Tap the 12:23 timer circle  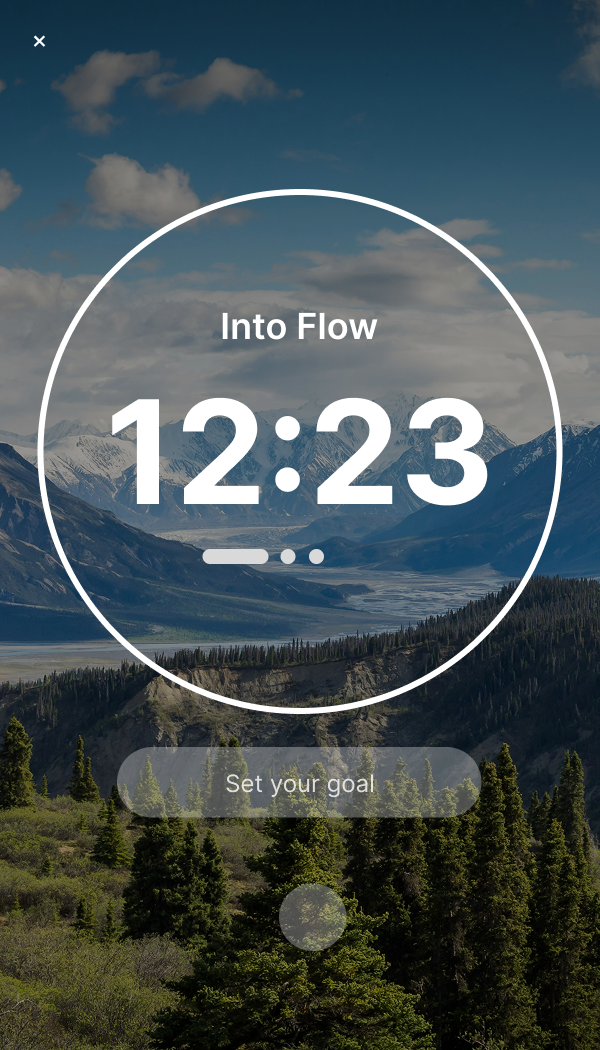(299, 451)
